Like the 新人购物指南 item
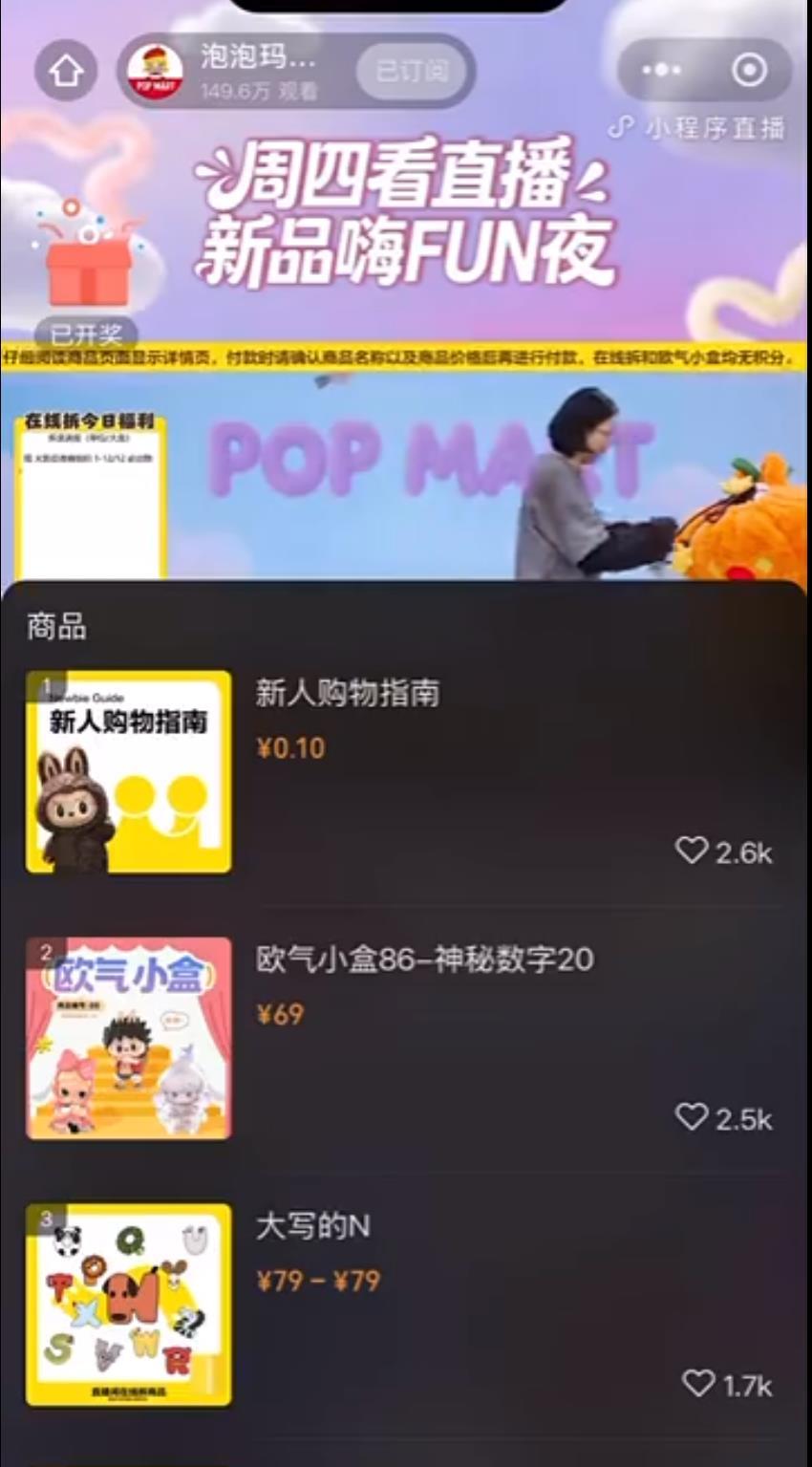812x1467 pixels. [x=693, y=850]
